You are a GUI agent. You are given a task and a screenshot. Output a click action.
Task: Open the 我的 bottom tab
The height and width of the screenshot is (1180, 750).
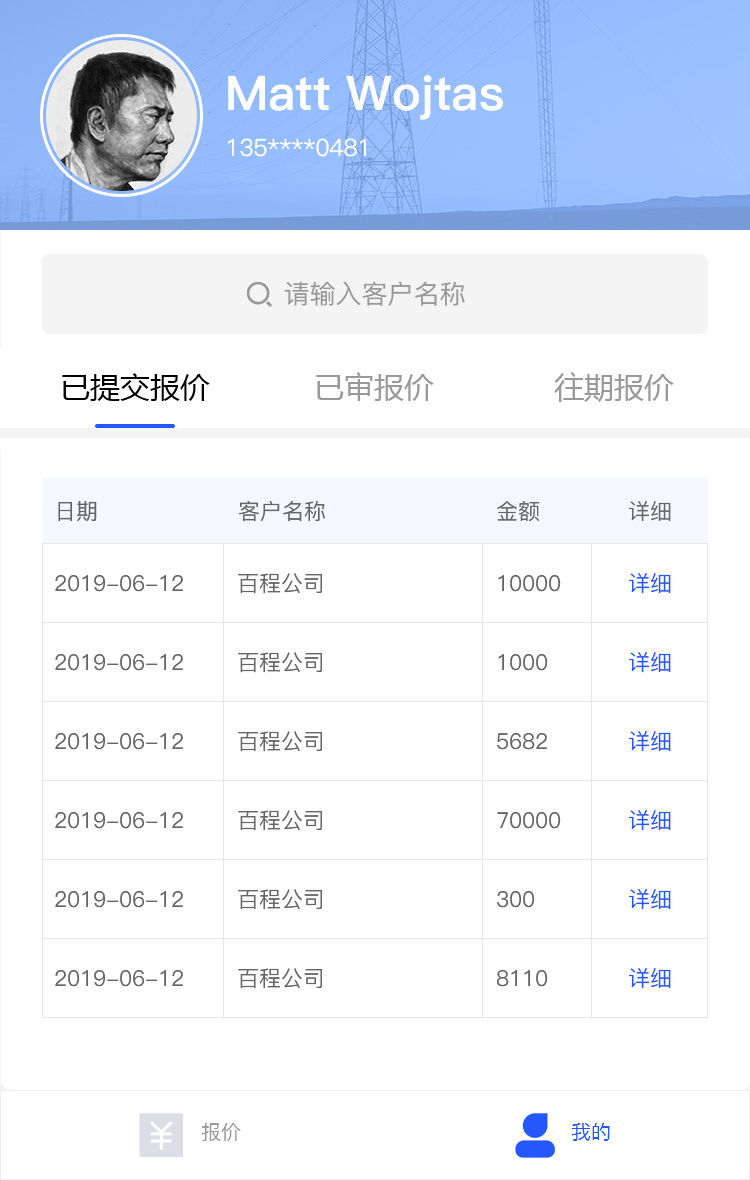(x=563, y=1134)
